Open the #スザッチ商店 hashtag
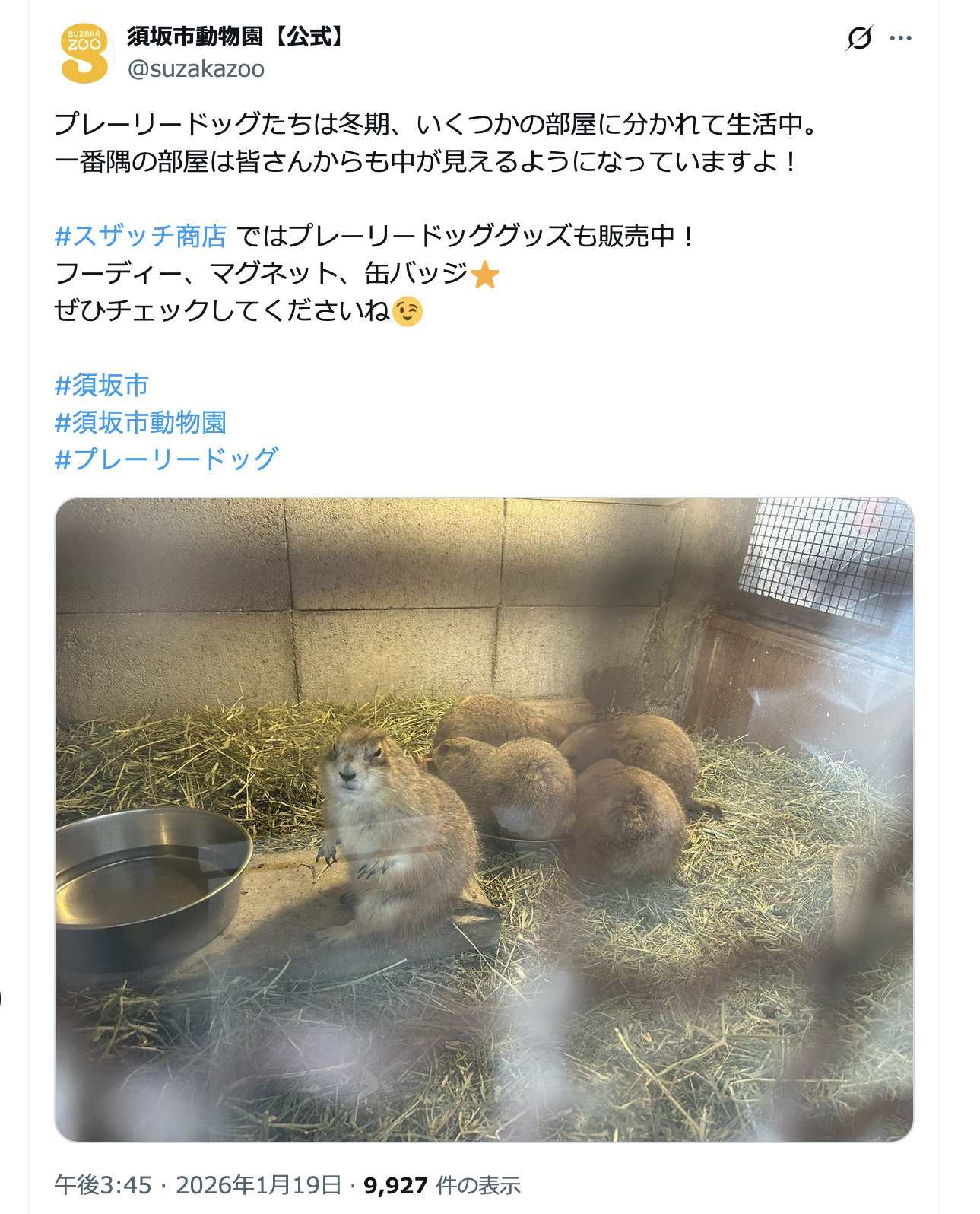Viewport: 980px width, 1214px height. click(x=141, y=237)
